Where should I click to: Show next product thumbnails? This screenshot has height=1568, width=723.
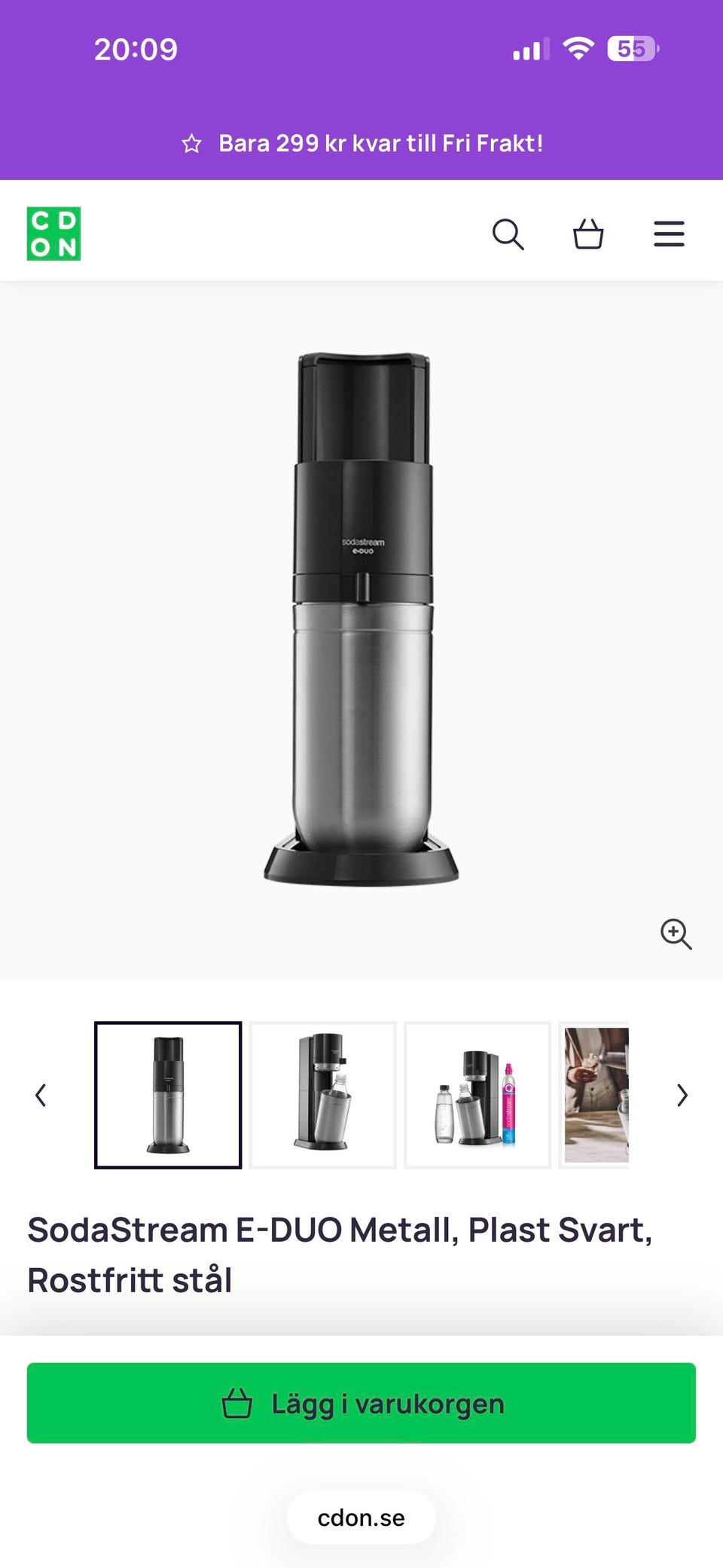(x=682, y=1095)
